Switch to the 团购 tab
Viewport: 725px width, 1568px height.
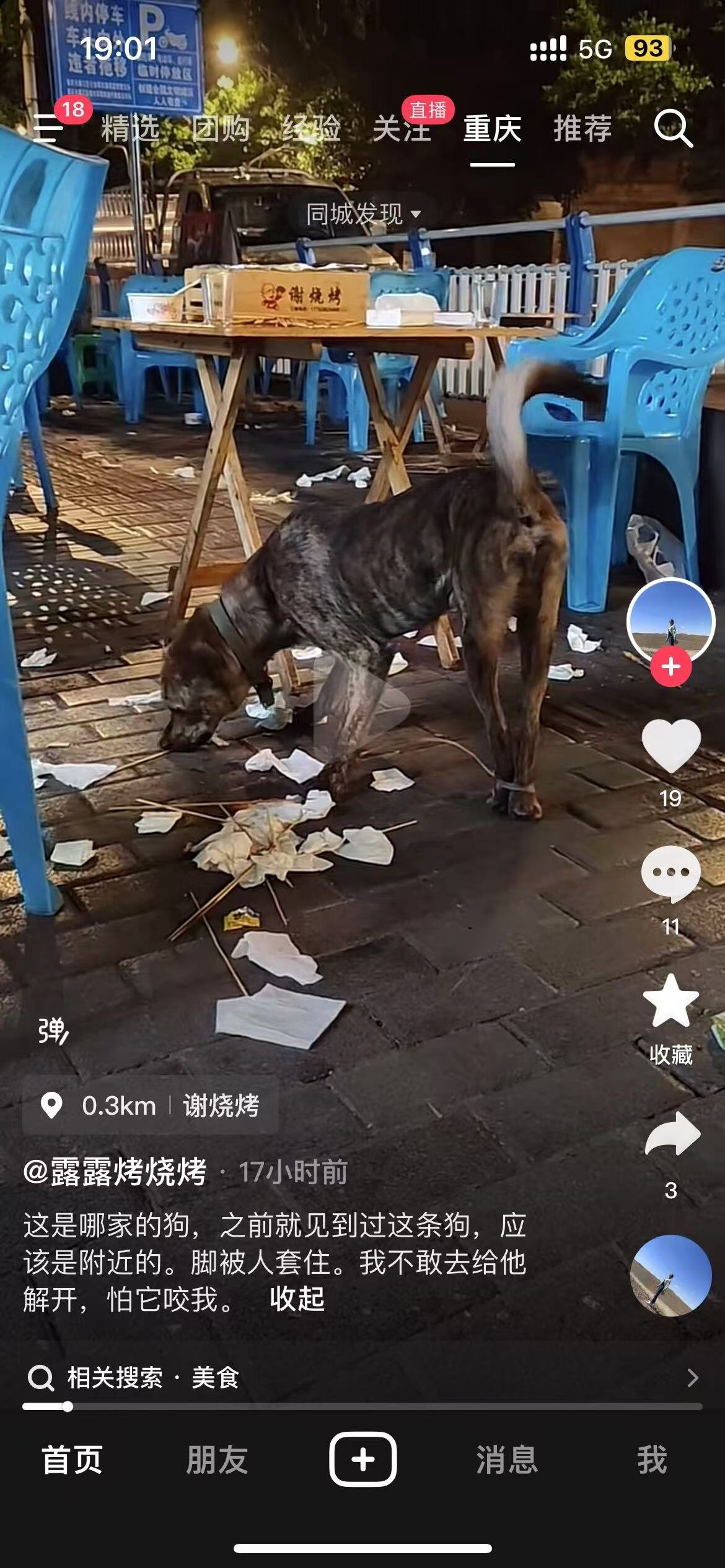[221, 129]
